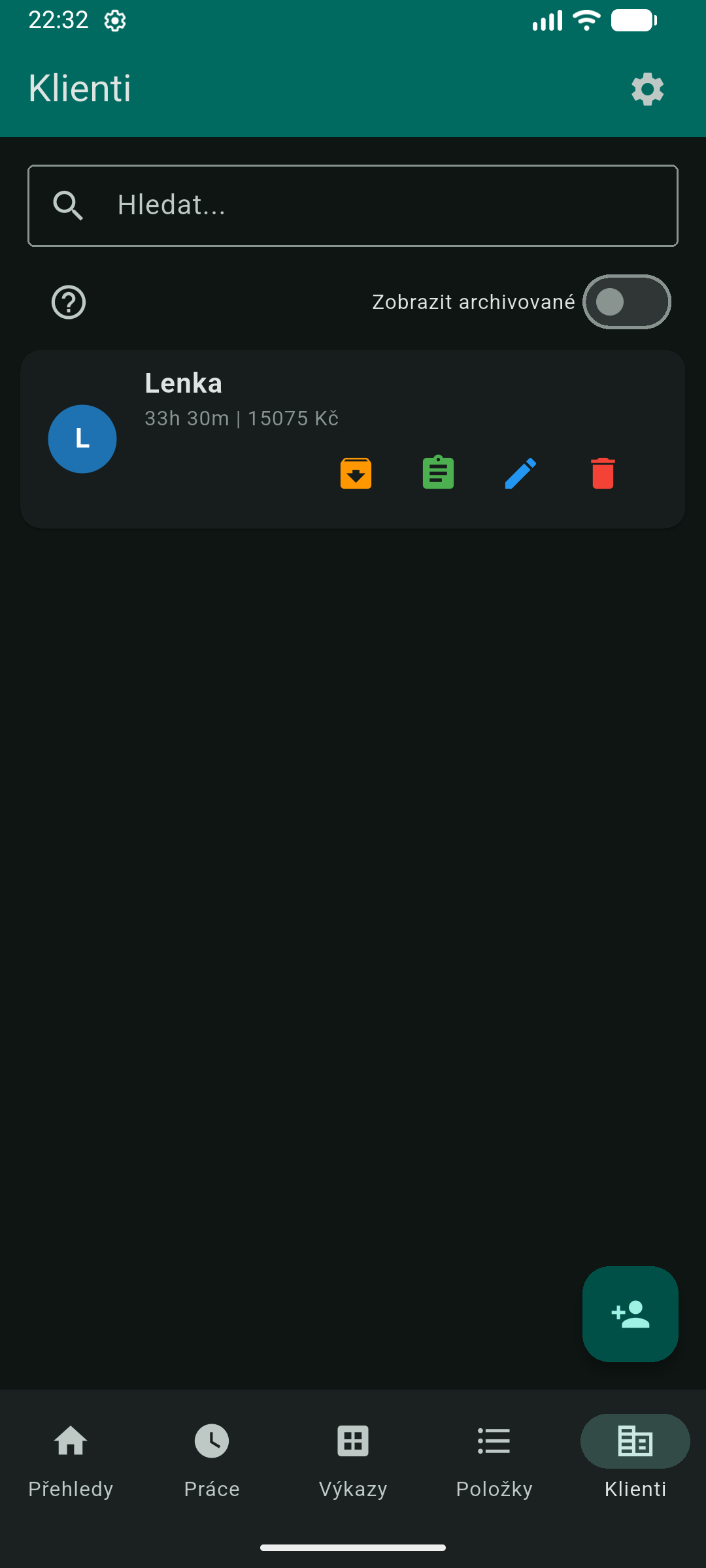This screenshot has width=706, height=1568.
Task: Go to the Práce tab
Action: coord(212,1460)
